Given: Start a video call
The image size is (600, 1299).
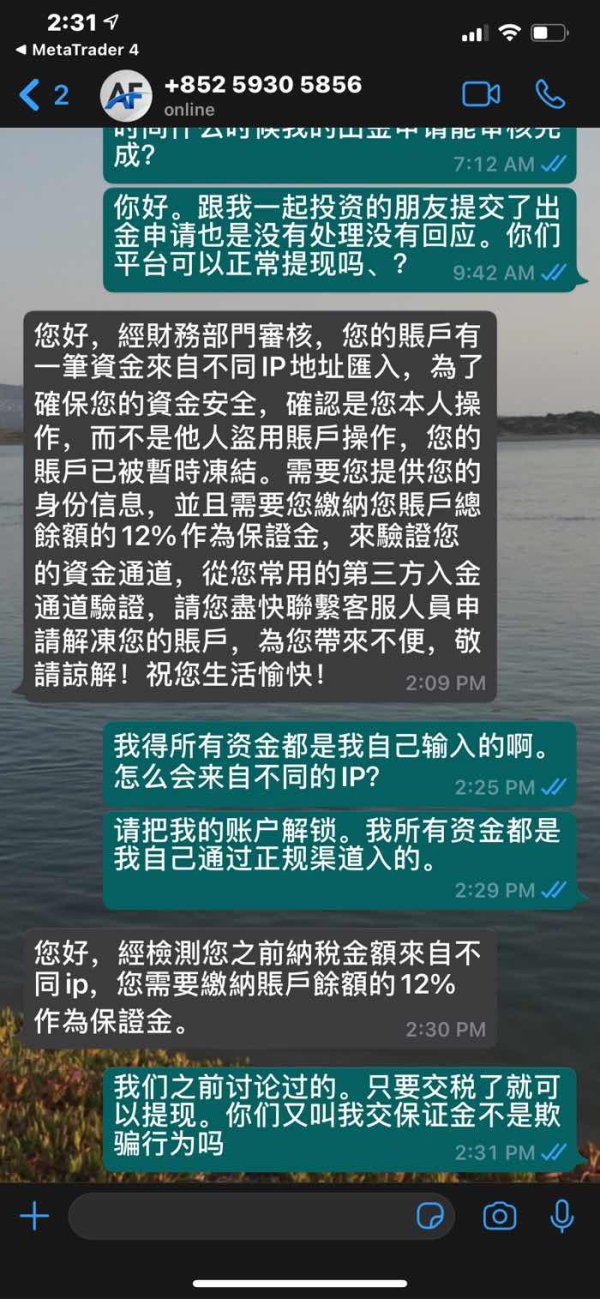Looking at the screenshot, I should 481,95.
